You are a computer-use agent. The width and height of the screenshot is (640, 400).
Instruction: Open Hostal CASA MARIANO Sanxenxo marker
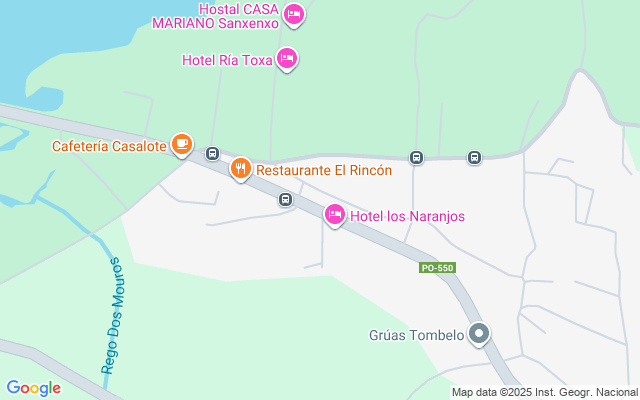pos(294,16)
